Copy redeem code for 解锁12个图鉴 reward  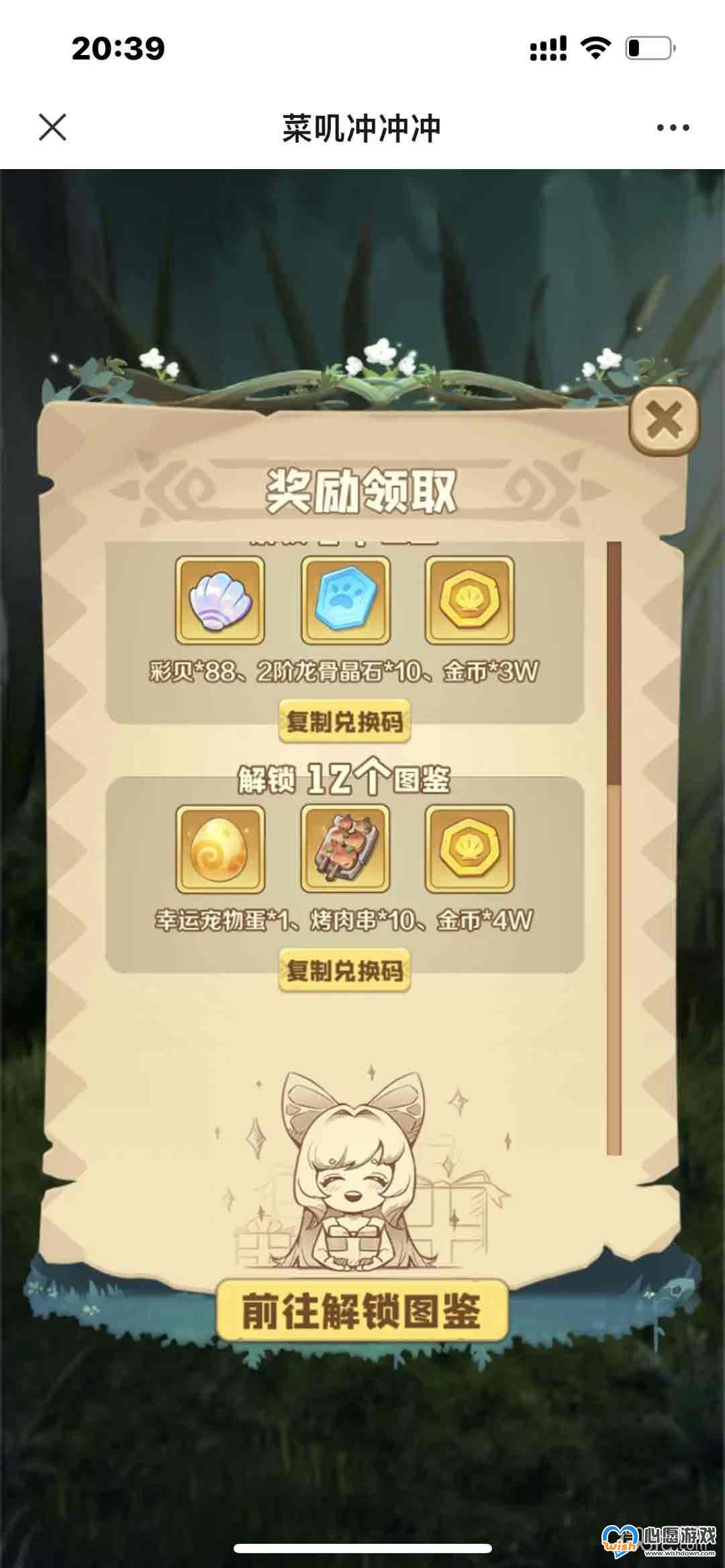[x=344, y=970]
